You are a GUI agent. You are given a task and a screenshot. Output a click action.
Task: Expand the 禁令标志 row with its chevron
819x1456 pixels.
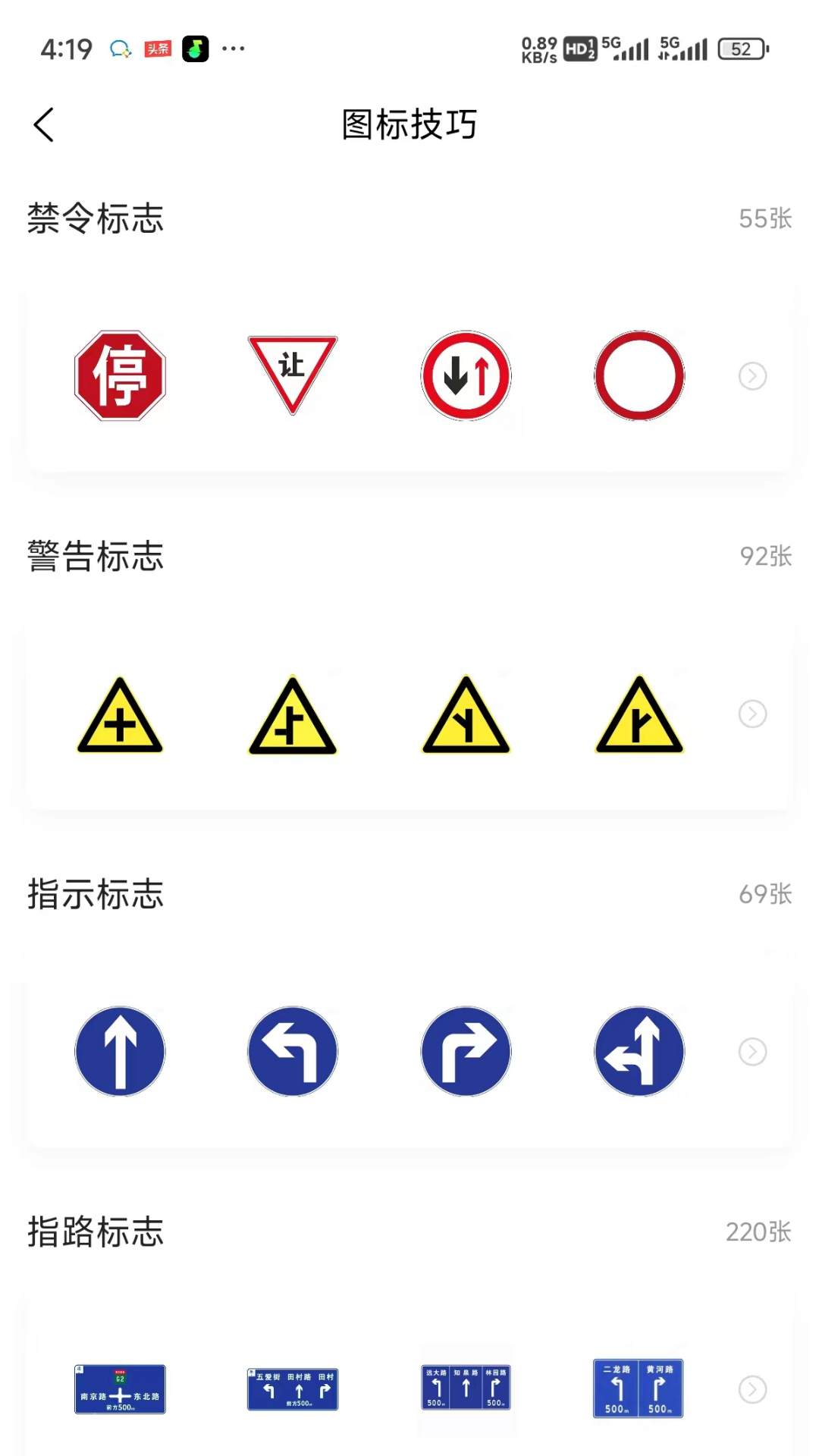(752, 375)
